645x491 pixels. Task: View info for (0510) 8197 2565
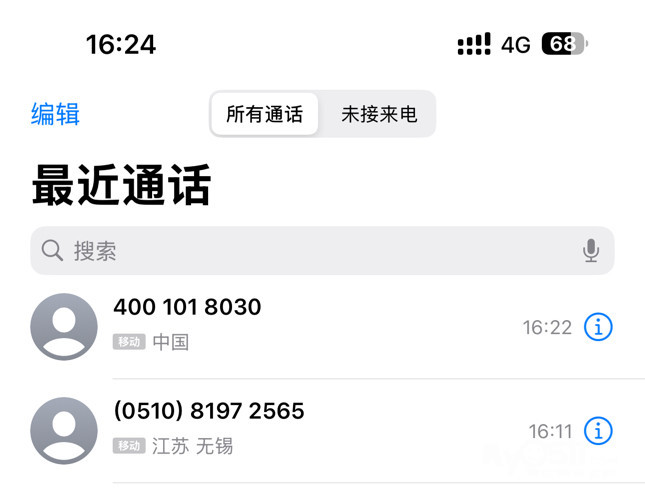598,431
